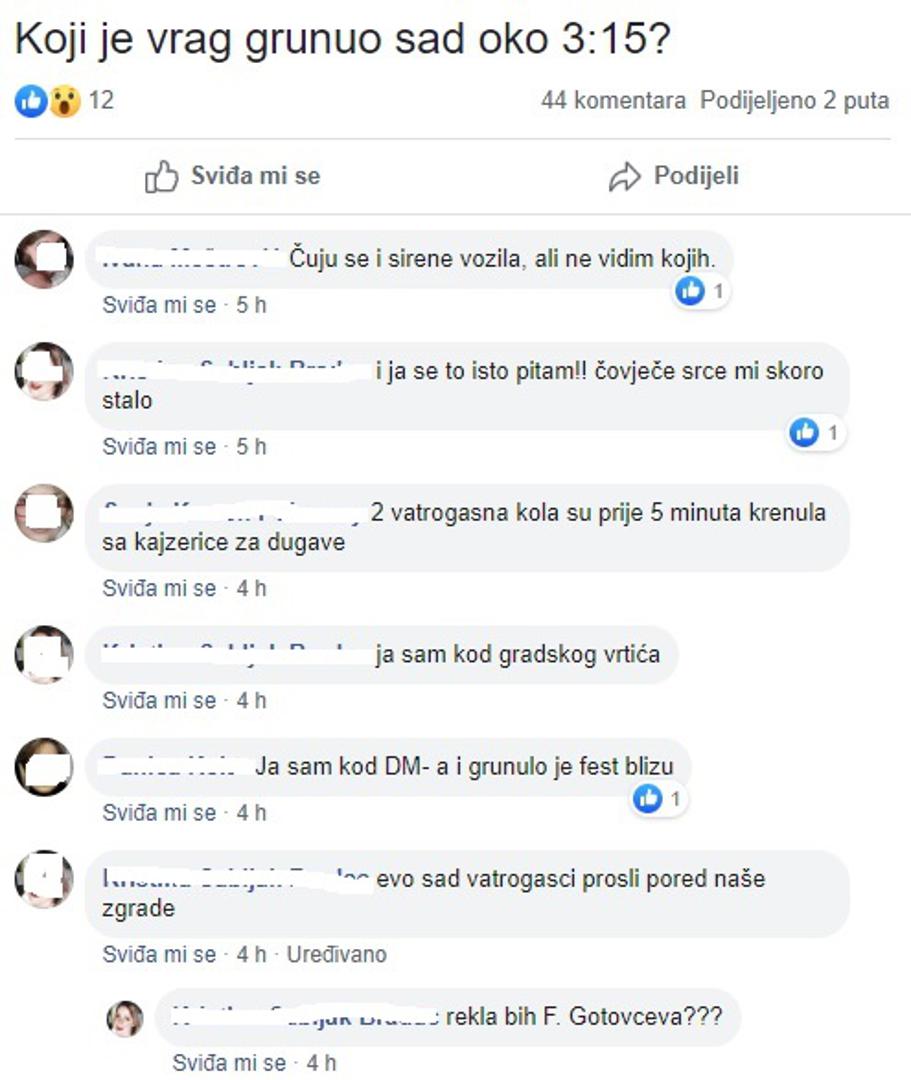The image size is (911, 1080).
Task: Like the comment 'srce mi skoro stalo'
Action: pos(159,447)
